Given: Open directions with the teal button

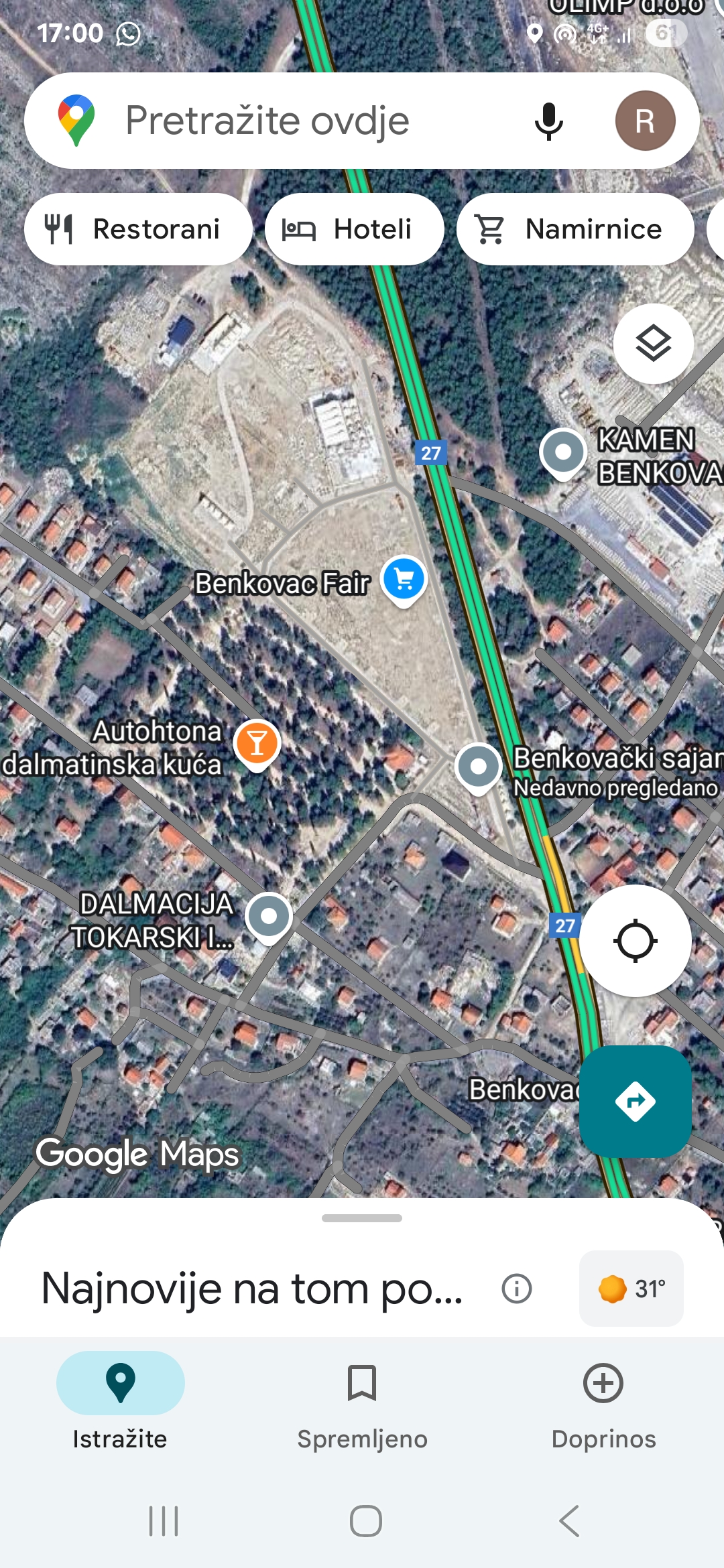Looking at the screenshot, I should (x=636, y=1102).
